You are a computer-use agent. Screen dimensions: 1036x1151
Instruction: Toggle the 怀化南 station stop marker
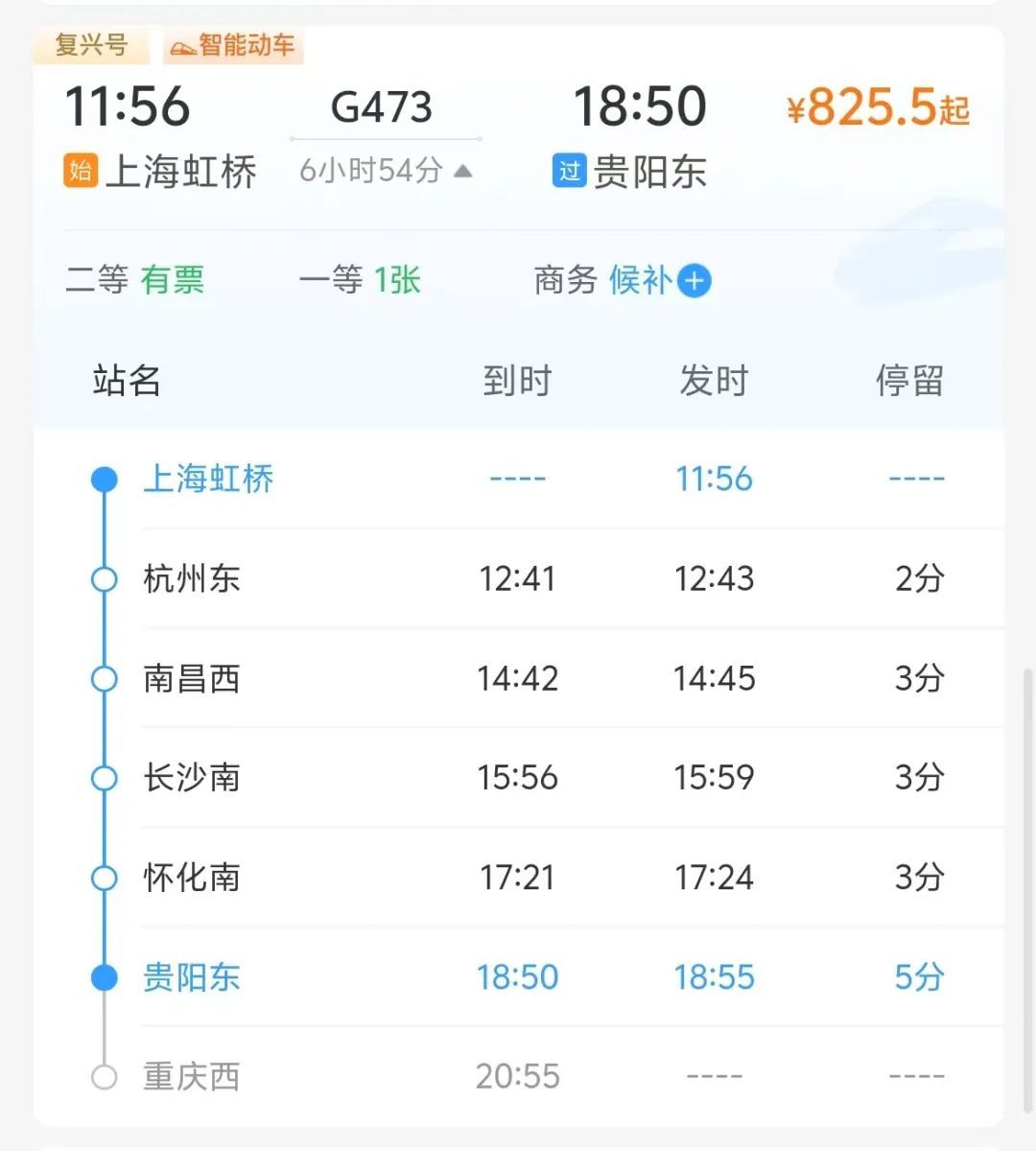tap(104, 878)
